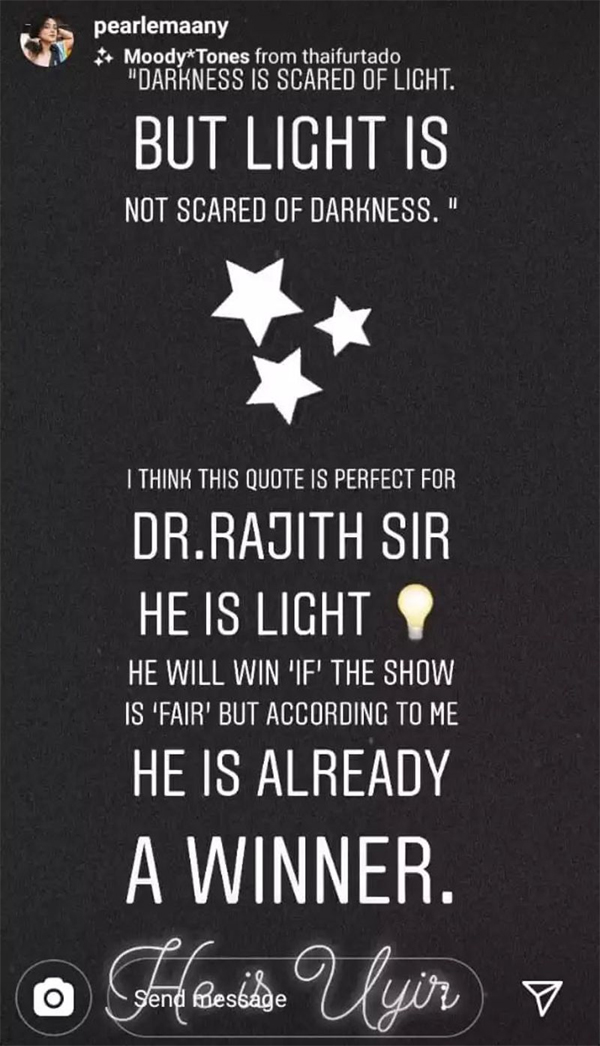Image resolution: width=600 pixels, height=1046 pixels.
Task: Share this story via the paper plane
Action: click(540, 995)
